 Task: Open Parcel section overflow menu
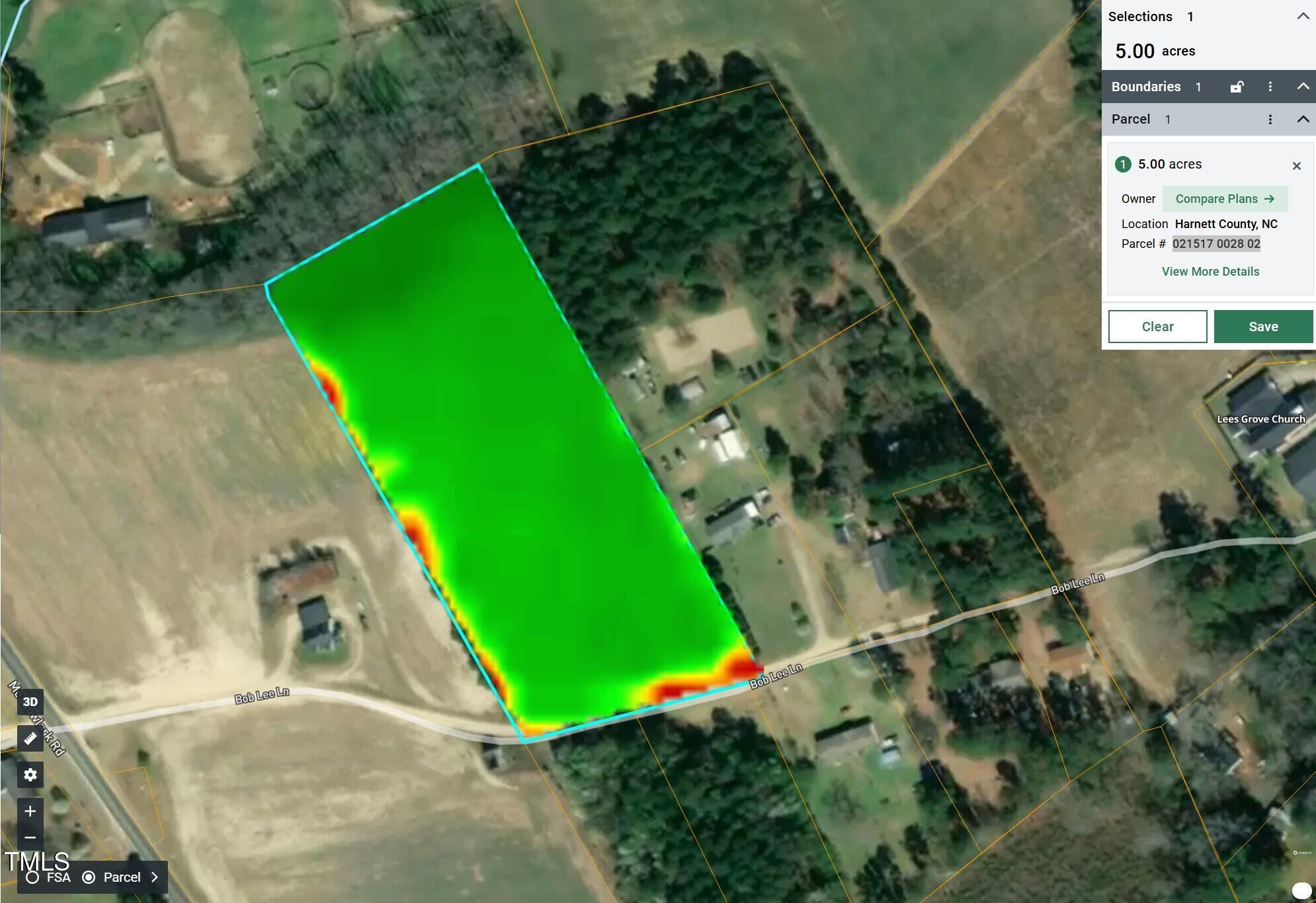tap(1270, 119)
